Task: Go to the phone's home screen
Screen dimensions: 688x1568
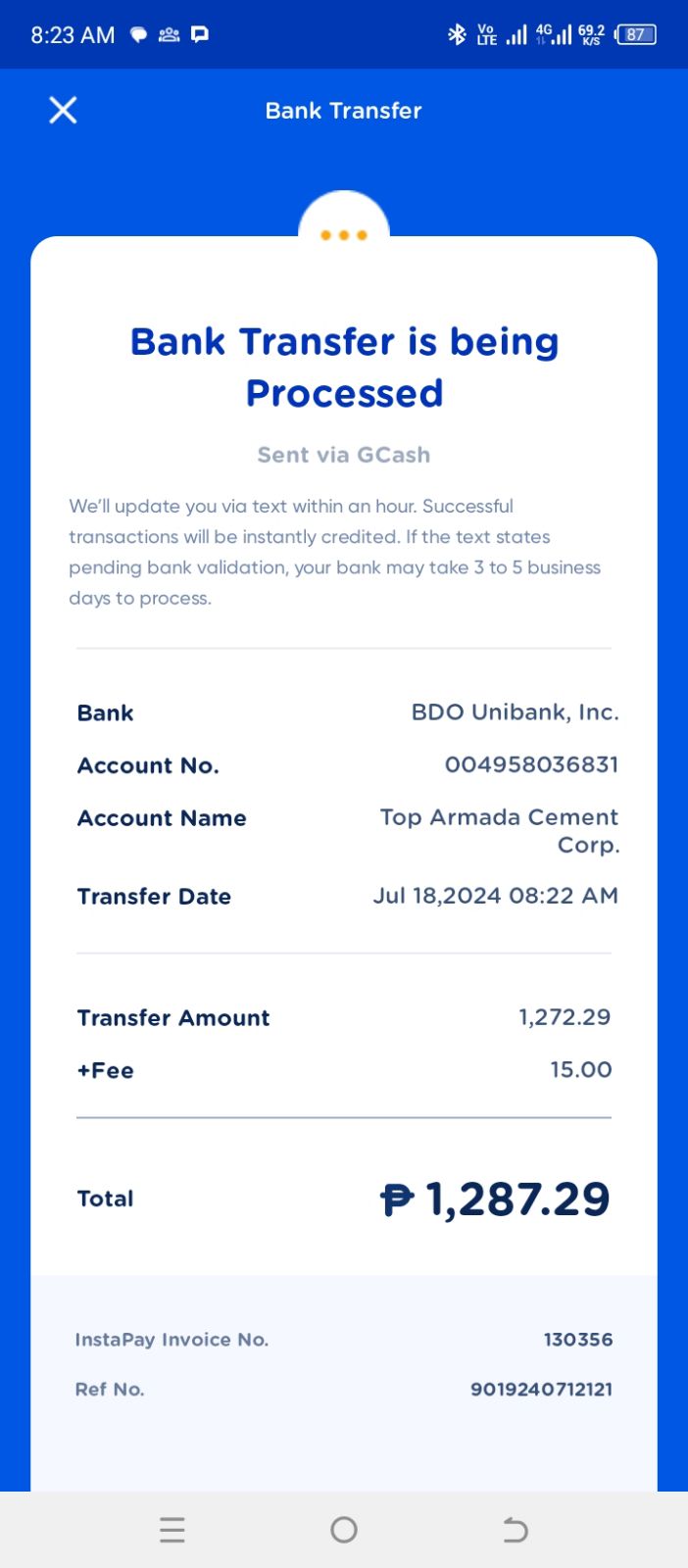Action: point(344,1529)
